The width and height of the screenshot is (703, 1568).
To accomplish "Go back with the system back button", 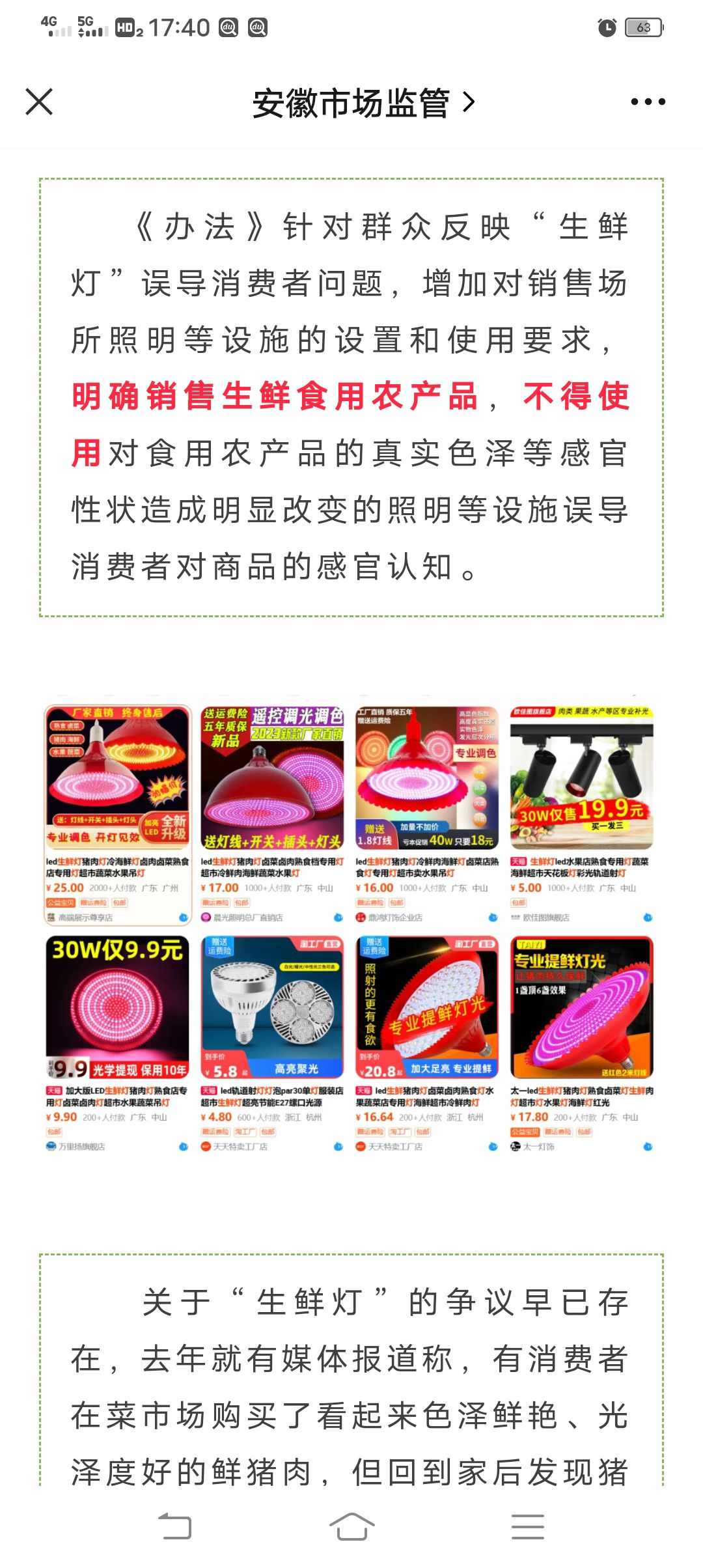I will pyautogui.click(x=175, y=1526).
